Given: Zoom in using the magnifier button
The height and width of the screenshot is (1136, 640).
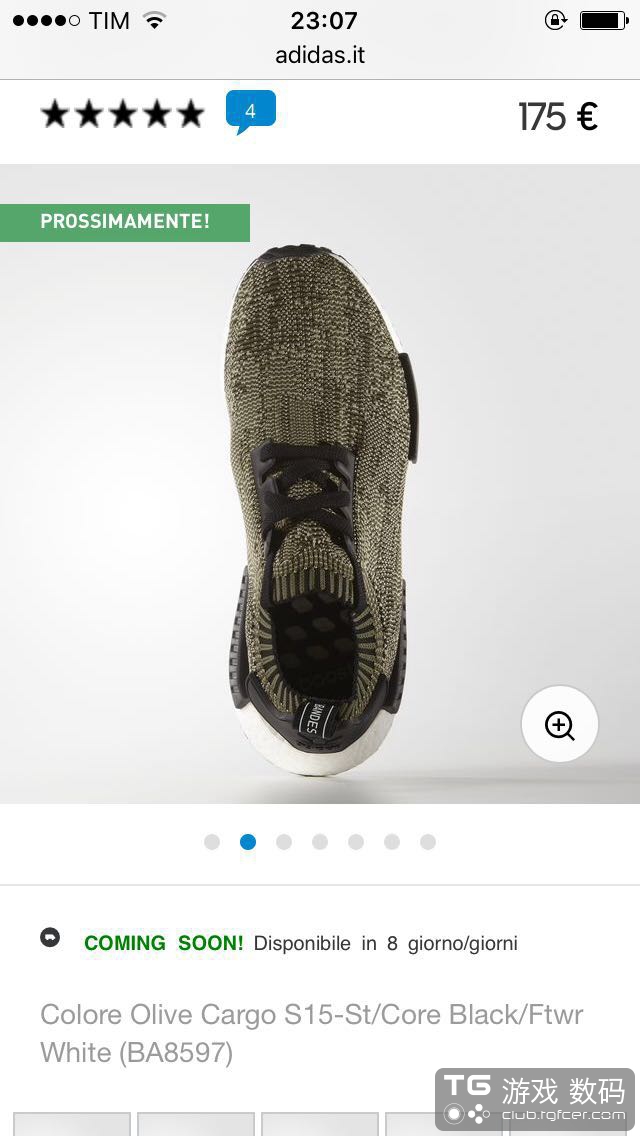Looking at the screenshot, I should [559, 725].
